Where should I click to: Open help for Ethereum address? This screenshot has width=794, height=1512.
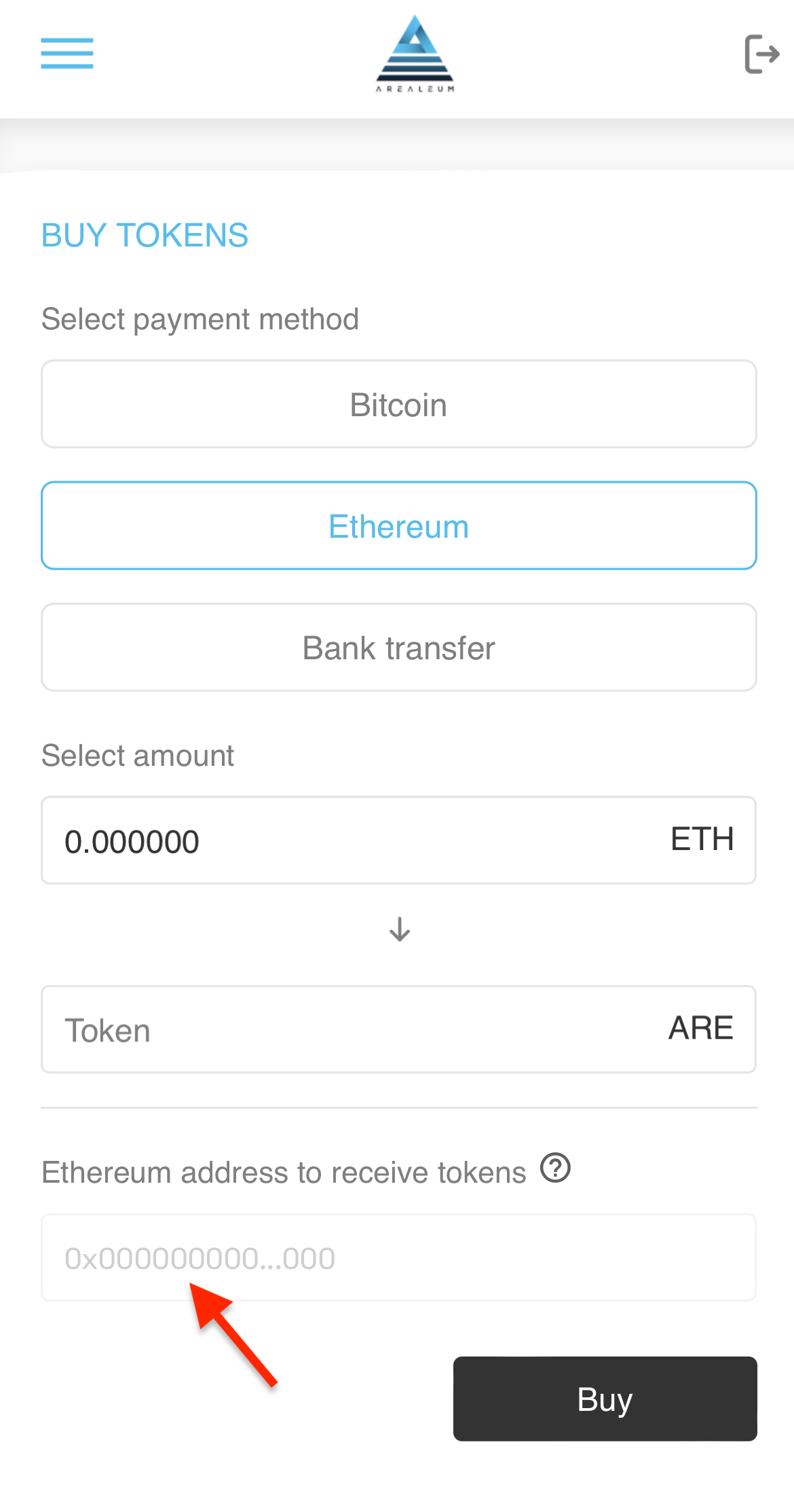click(x=555, y=1168)
